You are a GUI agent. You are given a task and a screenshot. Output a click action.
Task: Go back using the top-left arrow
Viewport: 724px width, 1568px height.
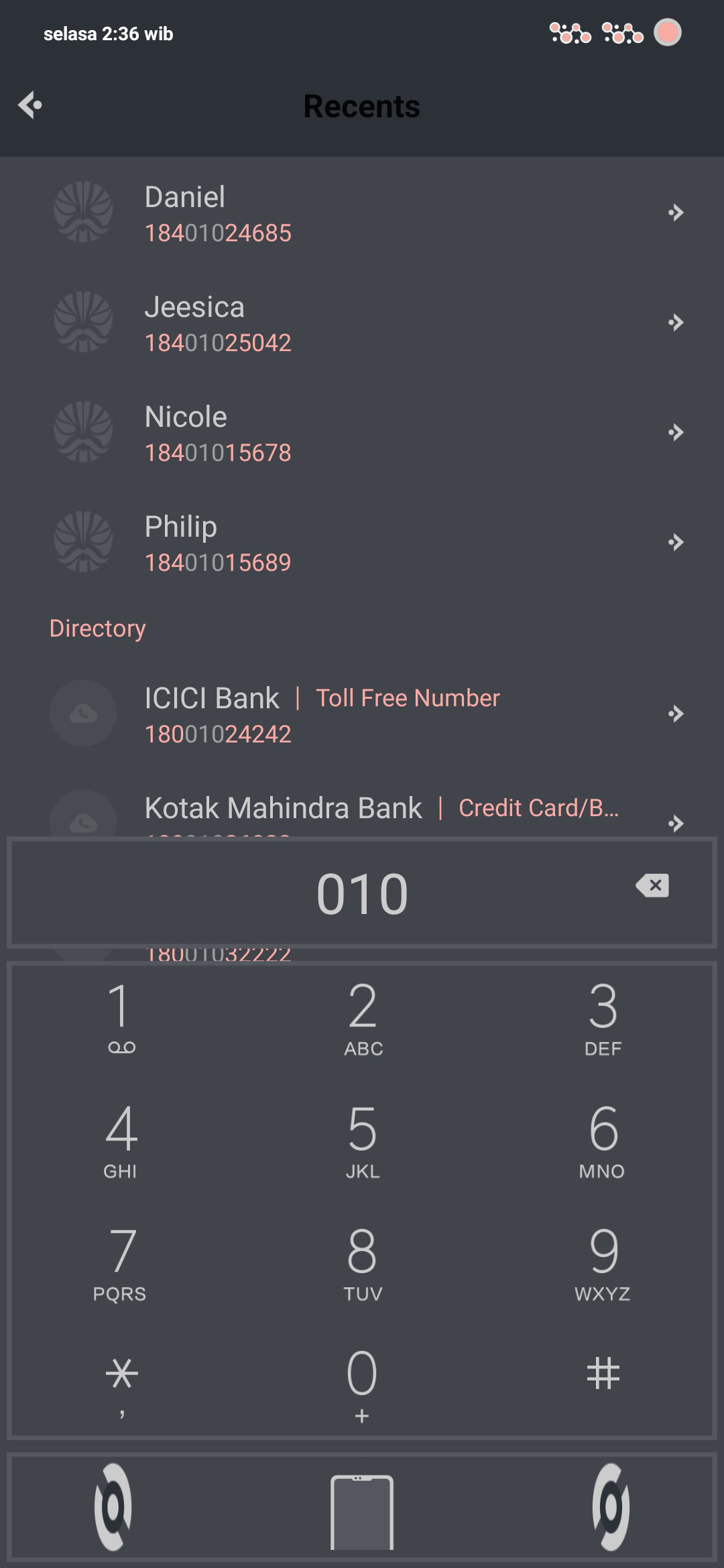30,105
